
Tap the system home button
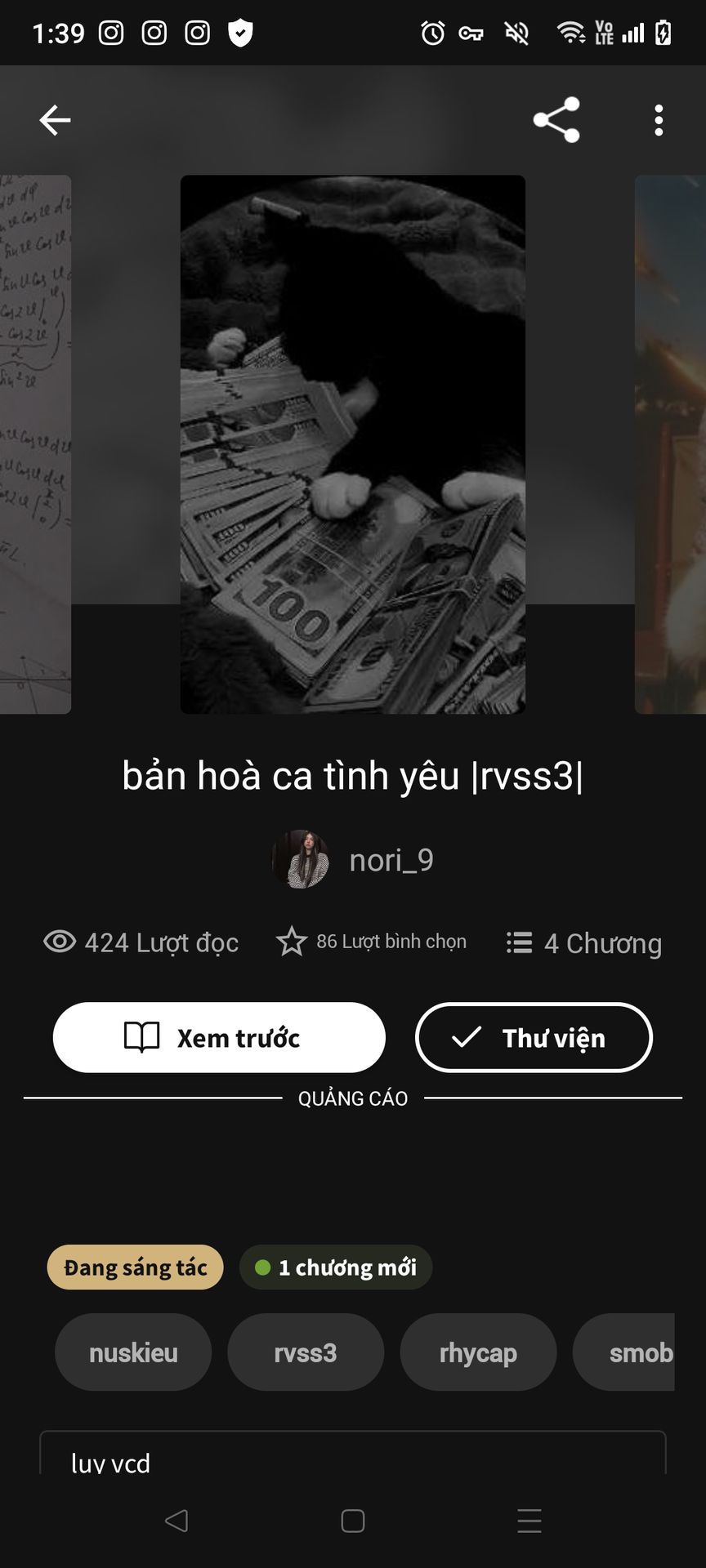353,1521
